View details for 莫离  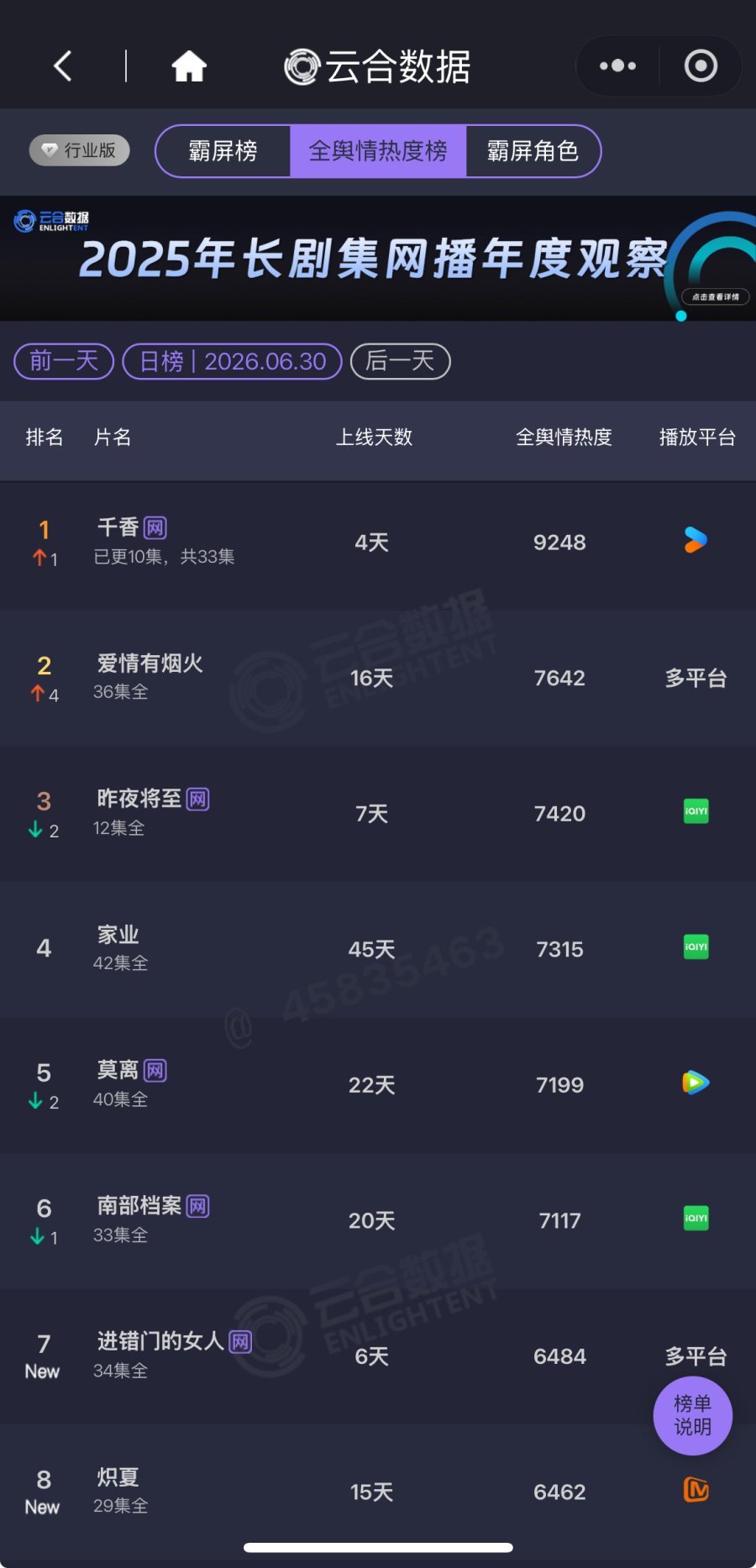click(378, 1084)
